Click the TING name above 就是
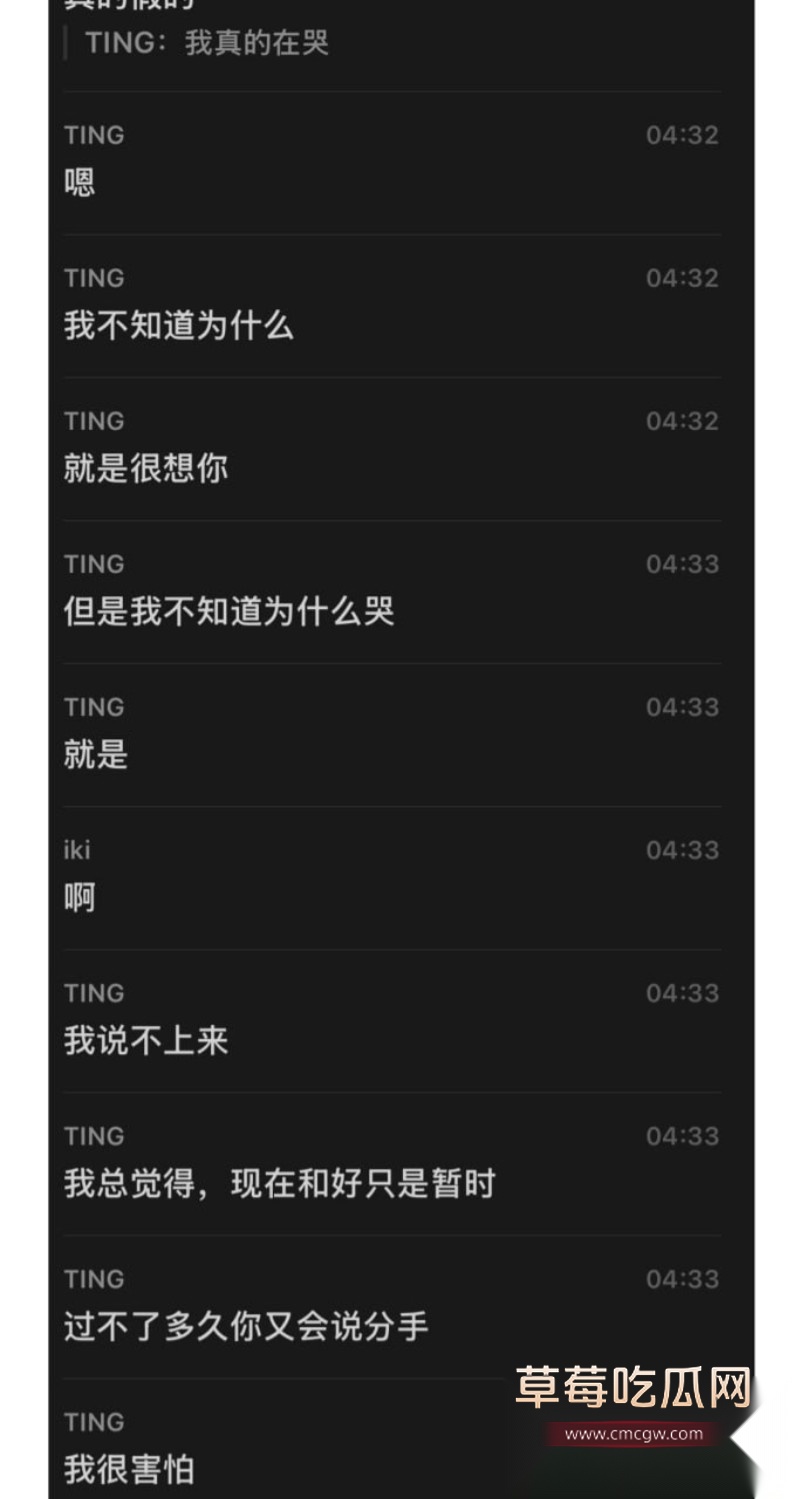The image size is (800, 1499). tap(92, 706)
